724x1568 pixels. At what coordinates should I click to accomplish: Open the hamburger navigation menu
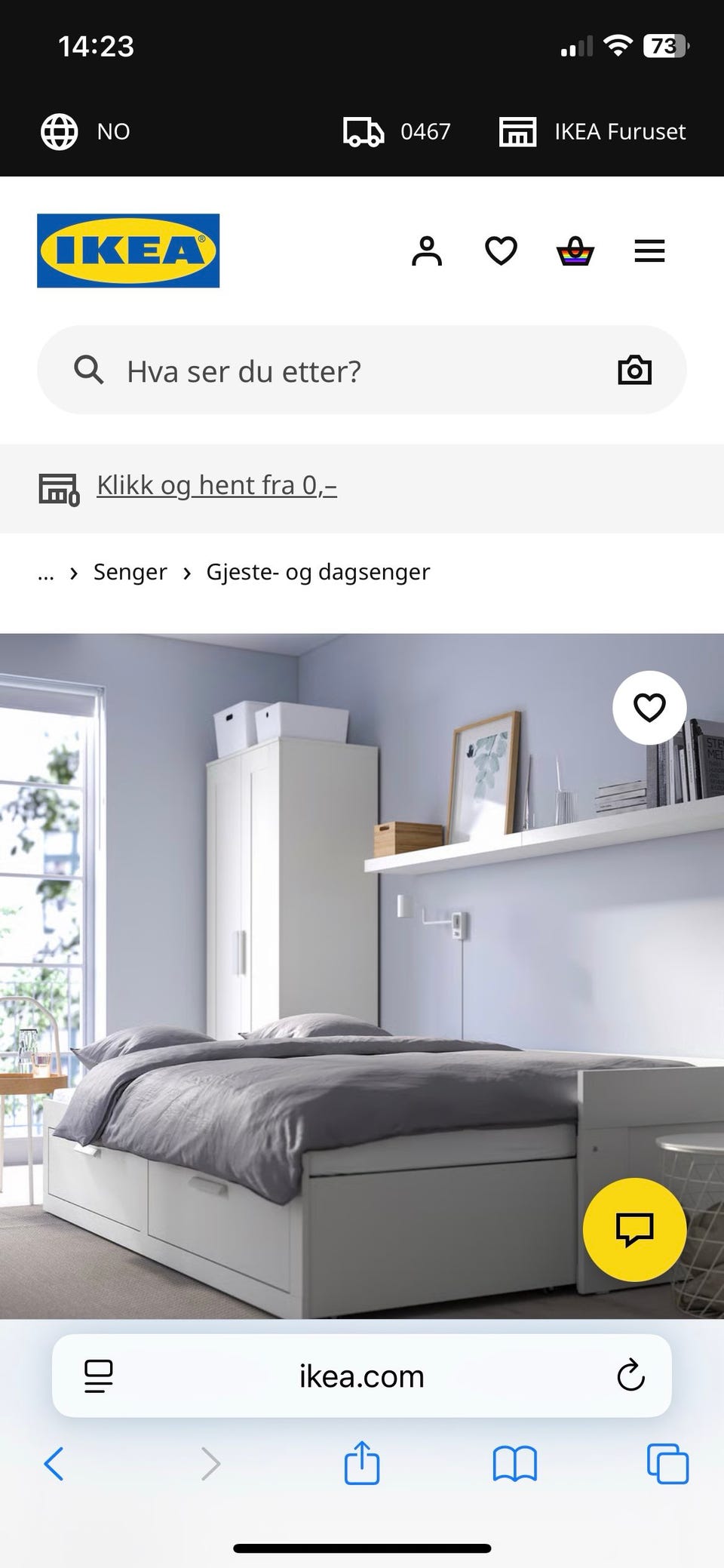point(649,251)
